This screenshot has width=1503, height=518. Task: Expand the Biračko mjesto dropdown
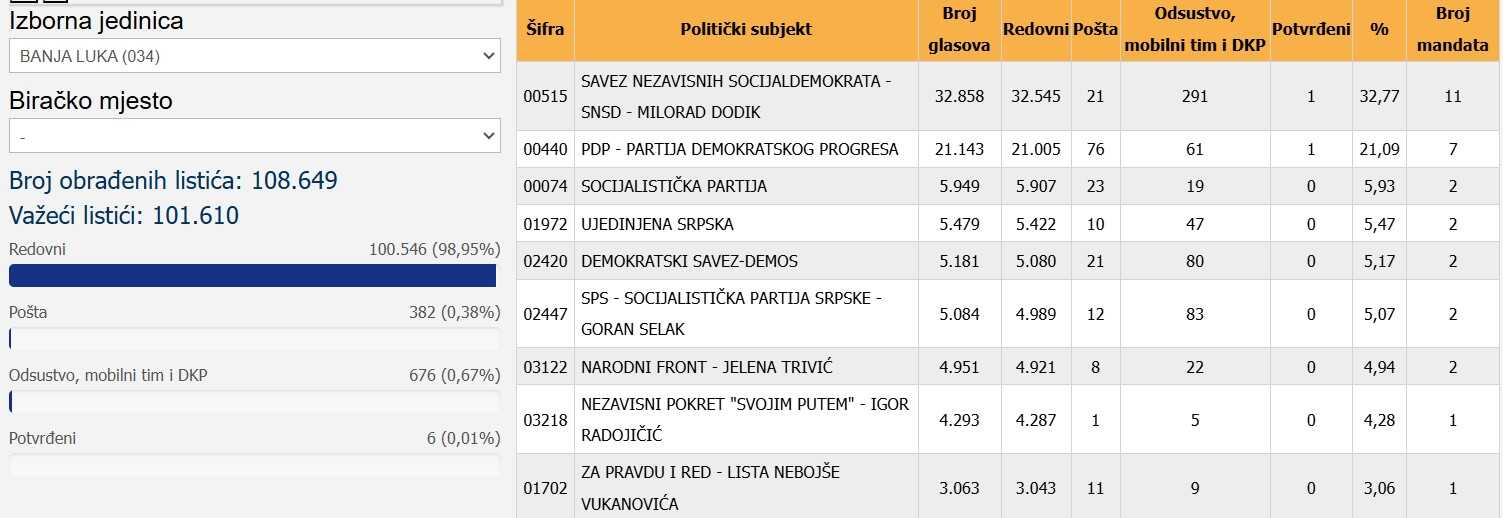254,135
